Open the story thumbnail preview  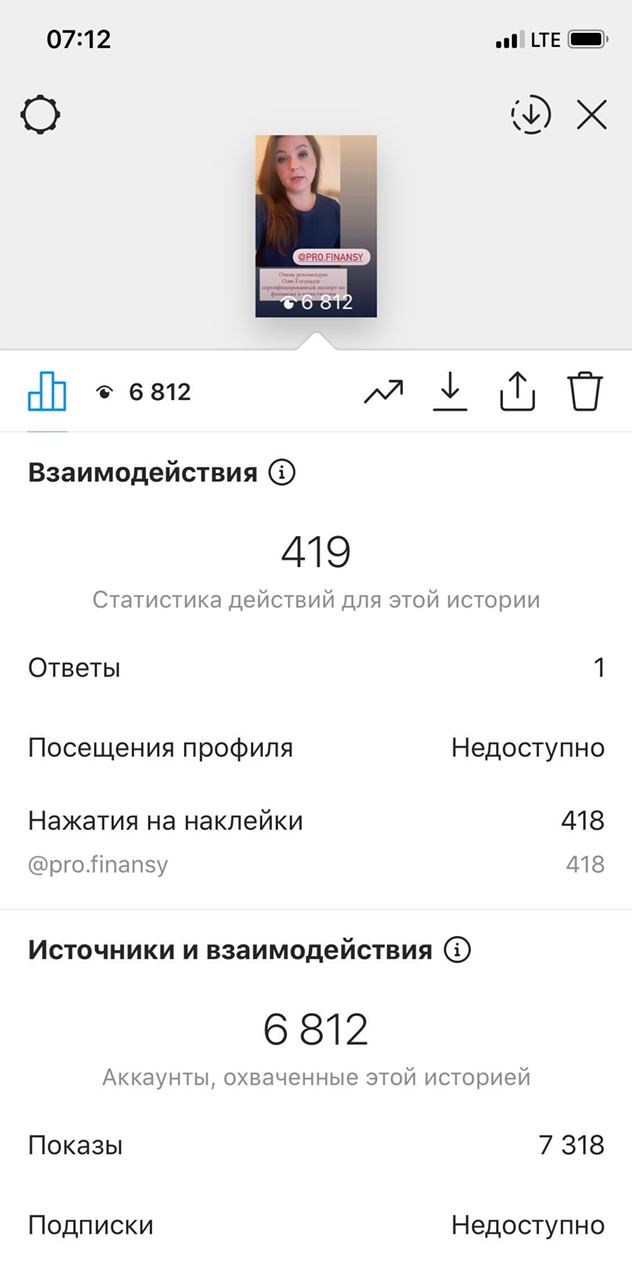tap(316, 227)
